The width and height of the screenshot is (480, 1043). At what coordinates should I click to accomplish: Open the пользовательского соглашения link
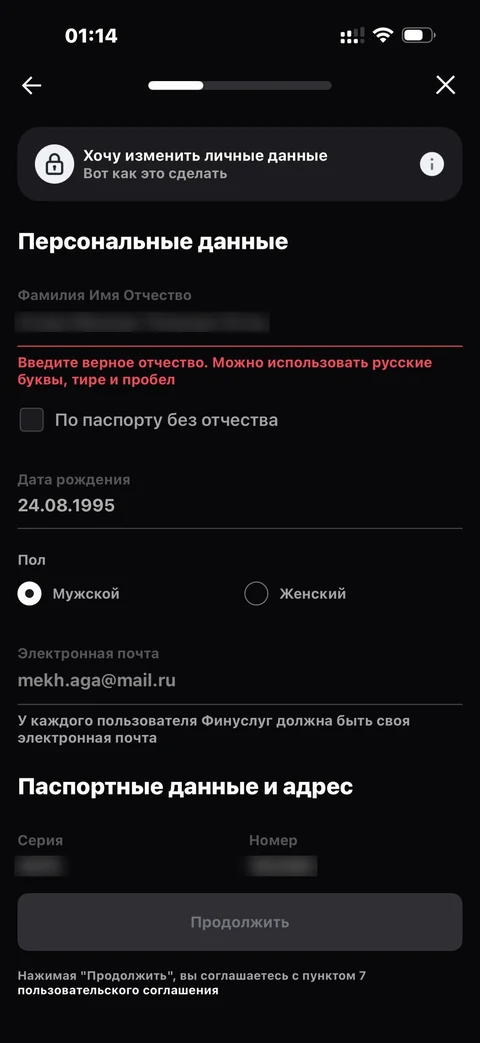pyautogui.click(x=118, y=990)
